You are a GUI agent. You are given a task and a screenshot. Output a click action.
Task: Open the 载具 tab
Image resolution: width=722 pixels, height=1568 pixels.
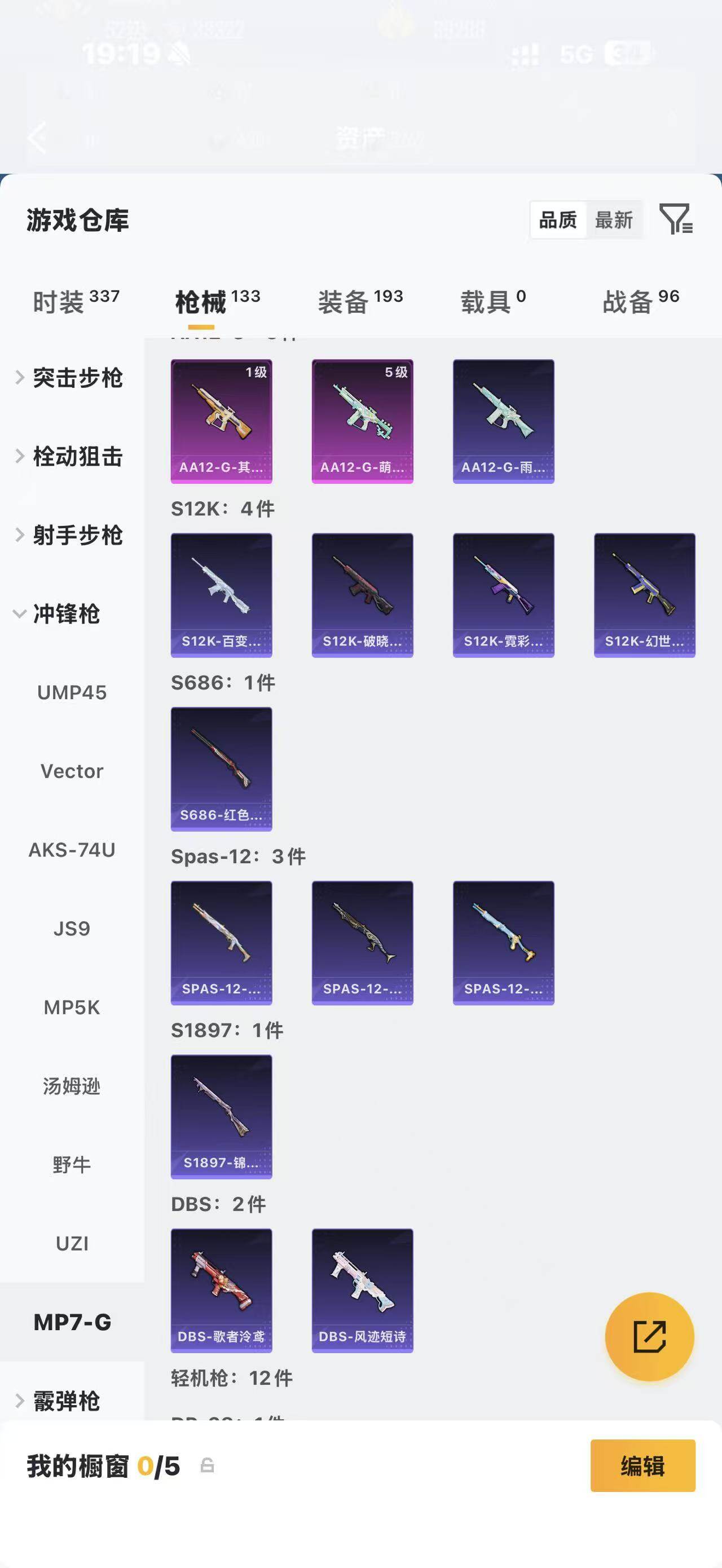pos(492,301)
